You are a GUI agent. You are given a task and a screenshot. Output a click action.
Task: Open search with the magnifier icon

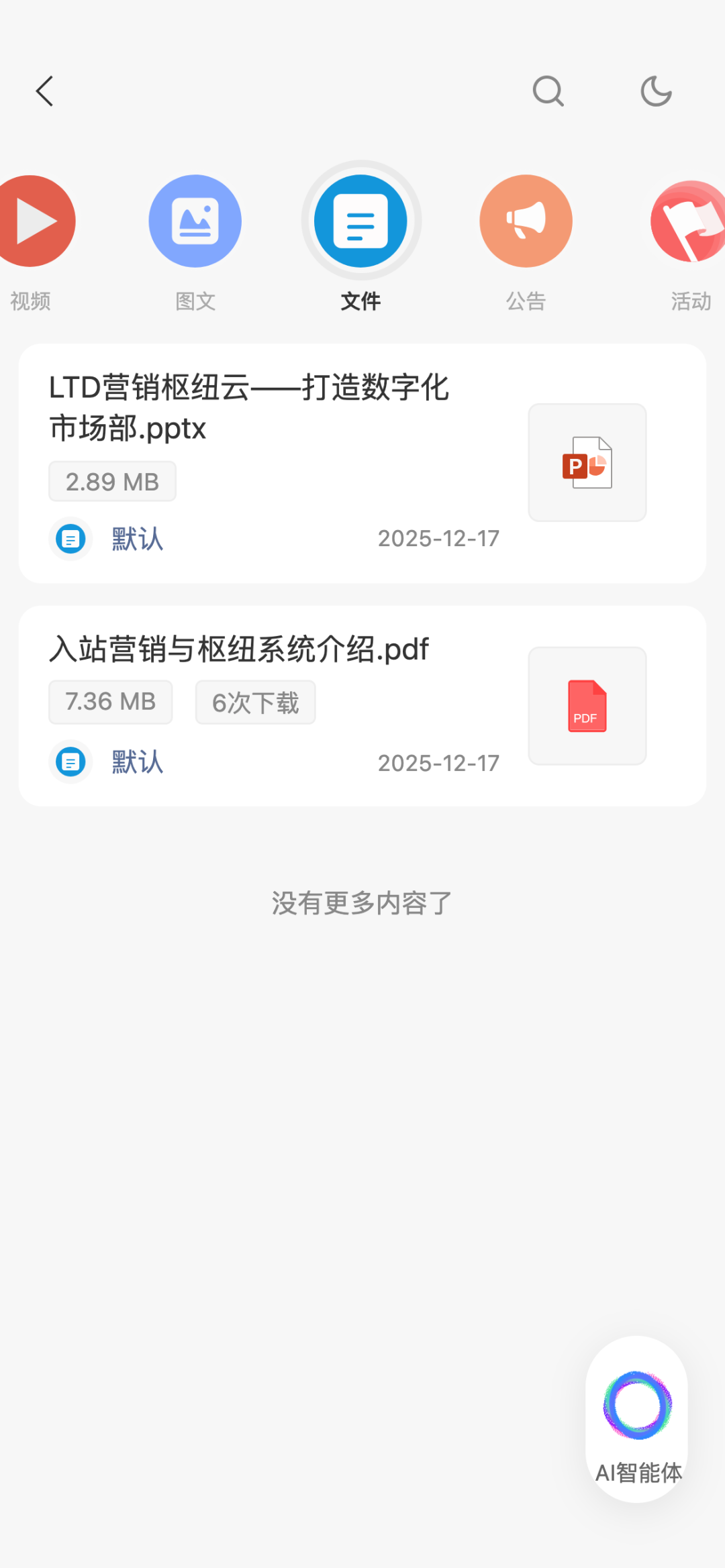(548, 91)
